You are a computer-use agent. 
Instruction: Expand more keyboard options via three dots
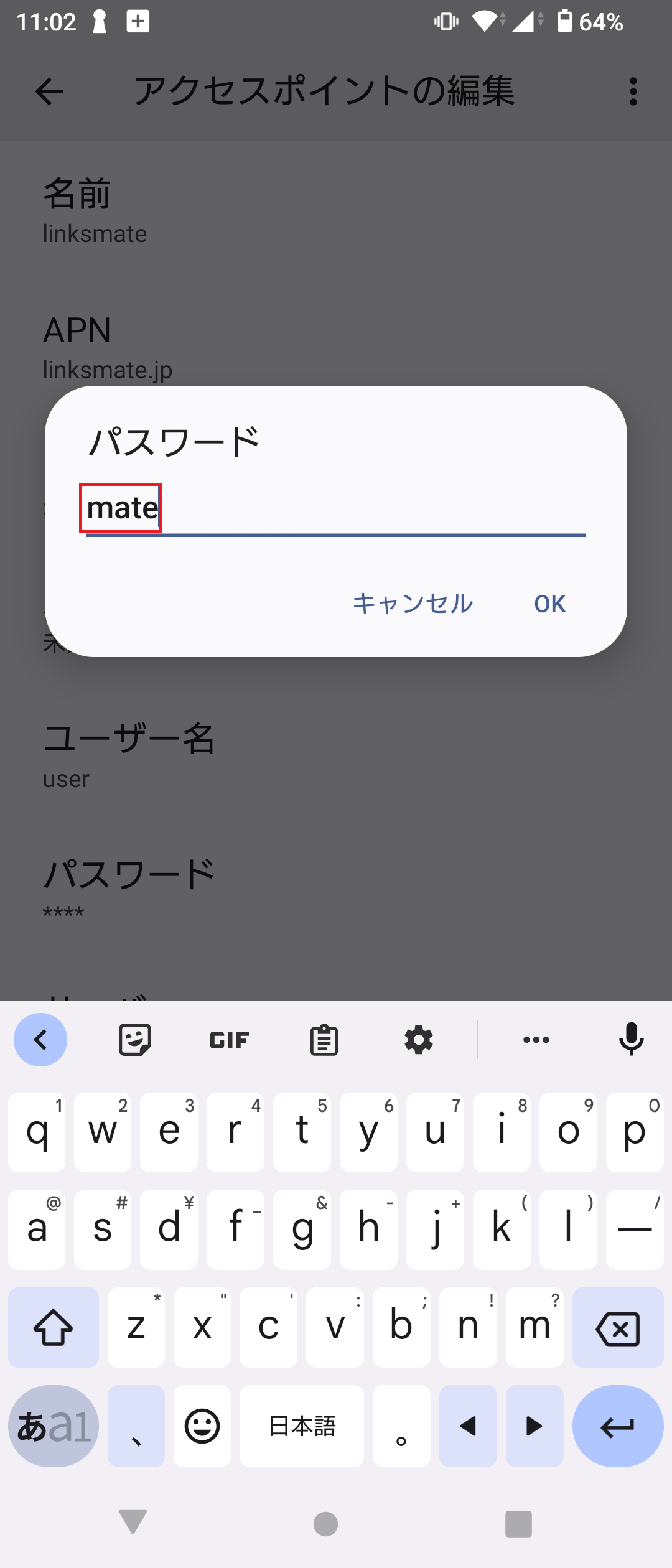click(536, 1040)
